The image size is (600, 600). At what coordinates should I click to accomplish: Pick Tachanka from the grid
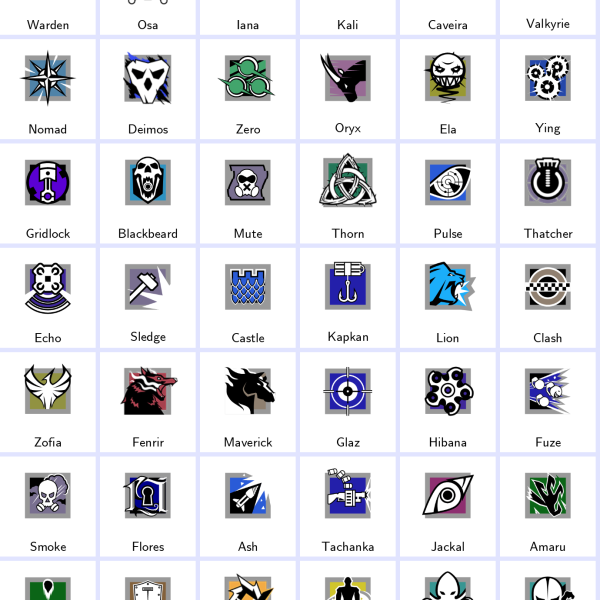348,505
